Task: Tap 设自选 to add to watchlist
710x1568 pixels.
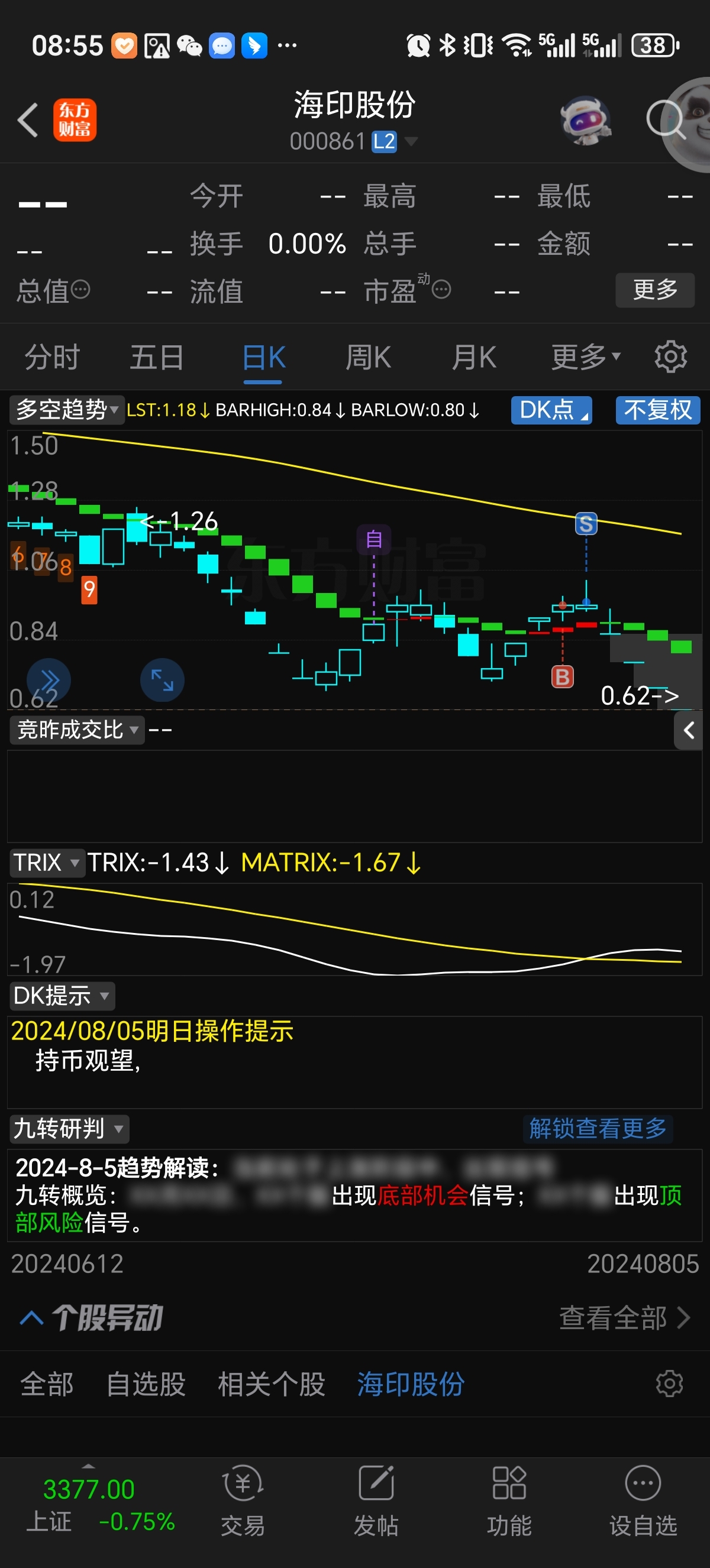Action: click(x=643, y=1501)
